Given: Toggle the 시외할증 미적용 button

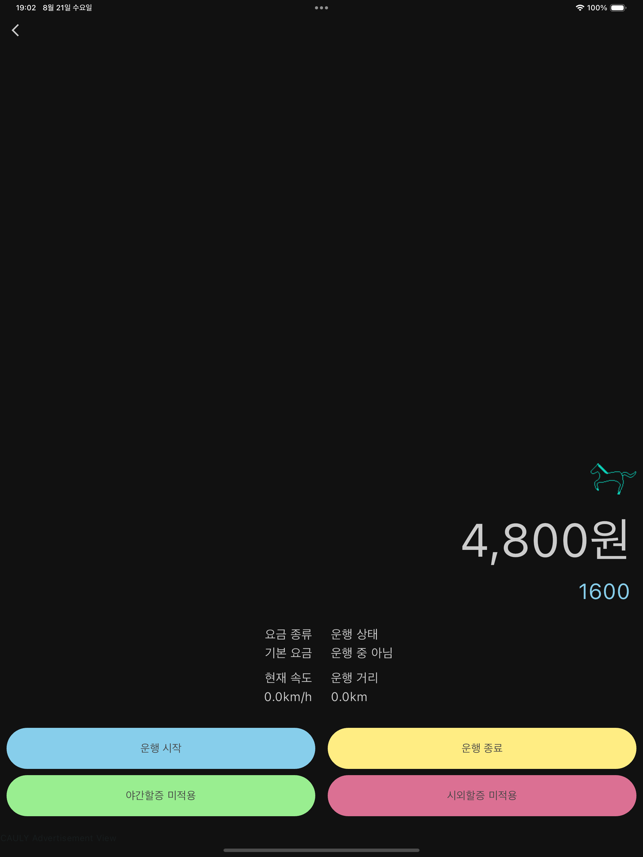Looking at the screenshot, I should (482, 796).
